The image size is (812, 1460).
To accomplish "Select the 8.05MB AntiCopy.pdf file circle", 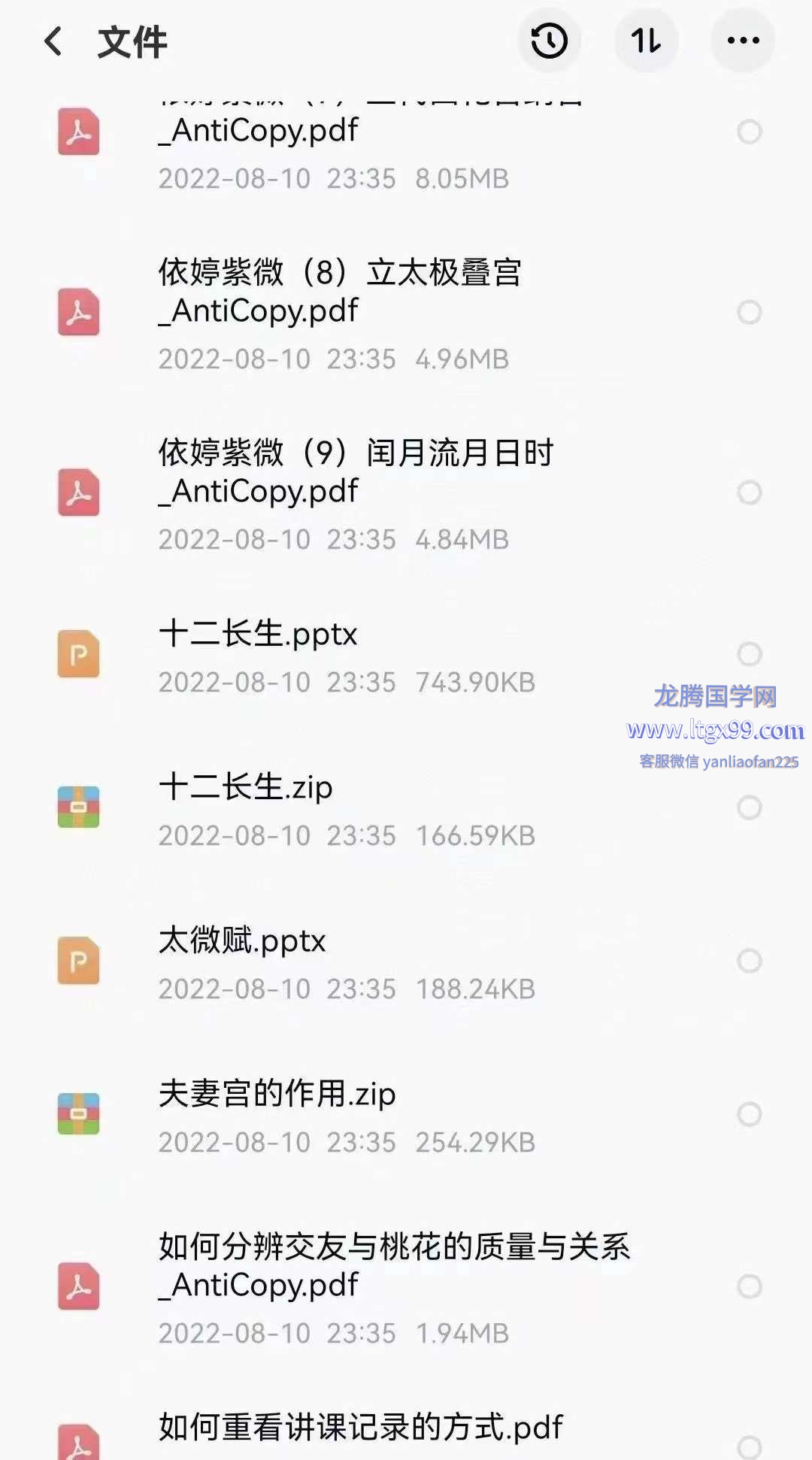I will click(x=749, y=132).
